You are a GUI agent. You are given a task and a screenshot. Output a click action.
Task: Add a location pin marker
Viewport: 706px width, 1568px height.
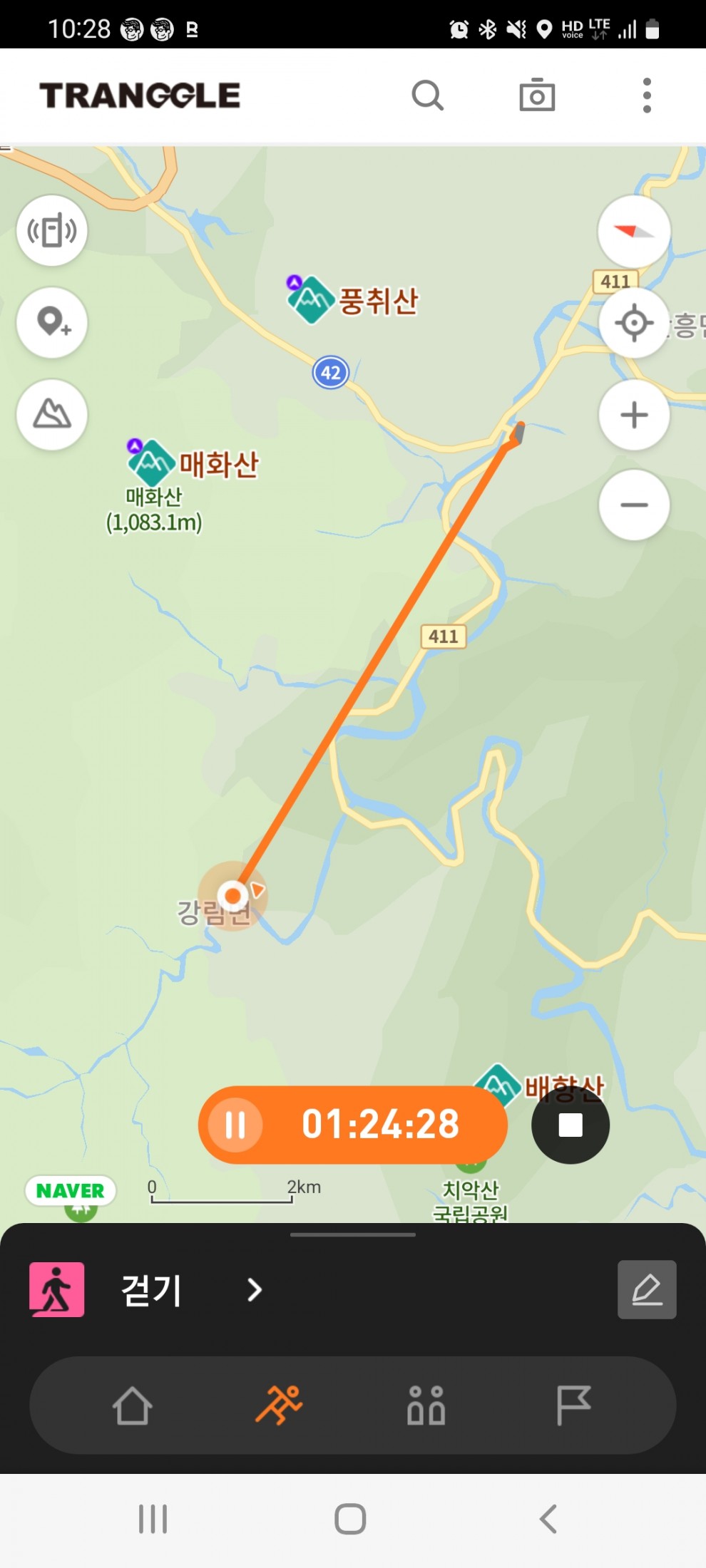(52, 322)
